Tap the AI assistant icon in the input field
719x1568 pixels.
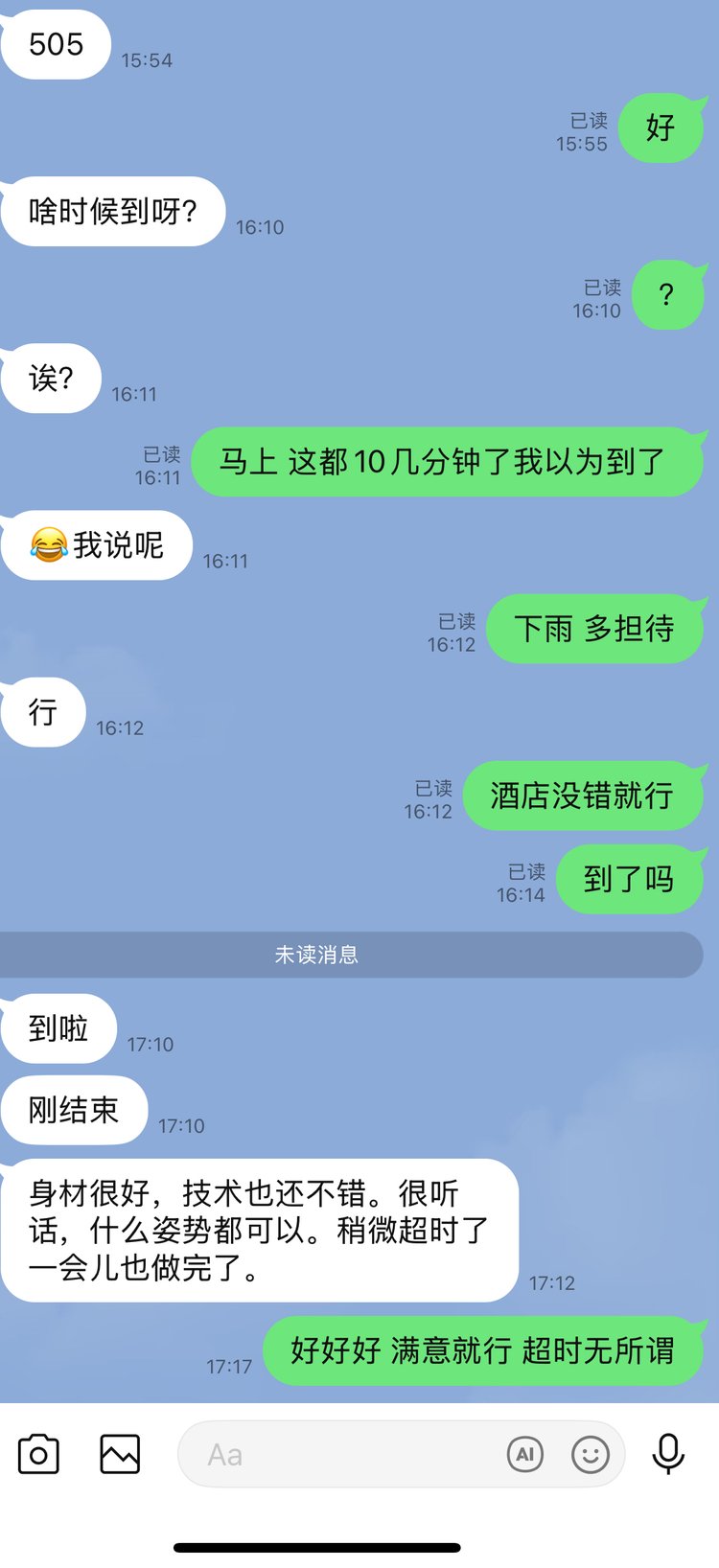click(524, 1455)
